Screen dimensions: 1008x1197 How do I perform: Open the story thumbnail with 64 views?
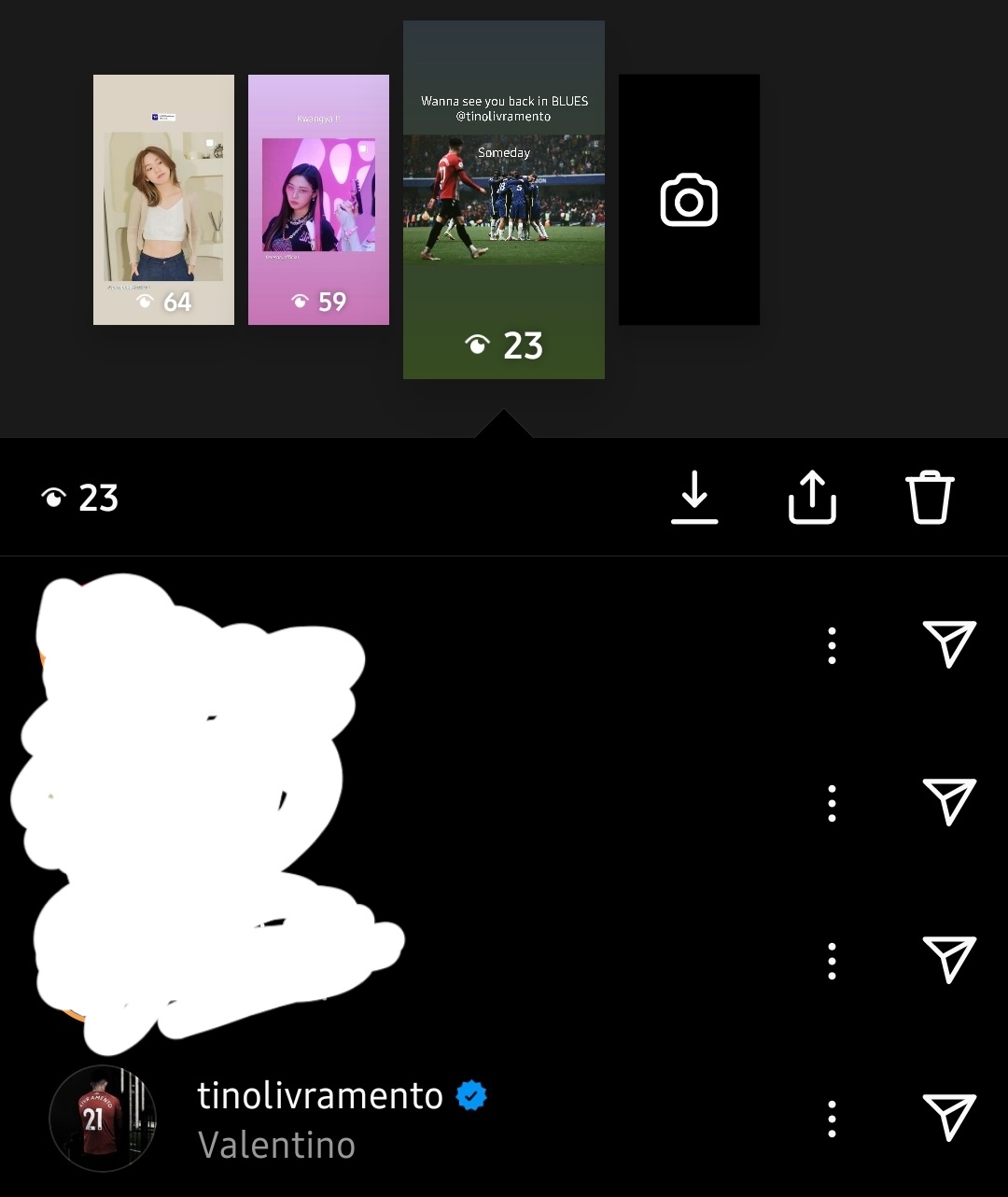(x=163, y=200)
